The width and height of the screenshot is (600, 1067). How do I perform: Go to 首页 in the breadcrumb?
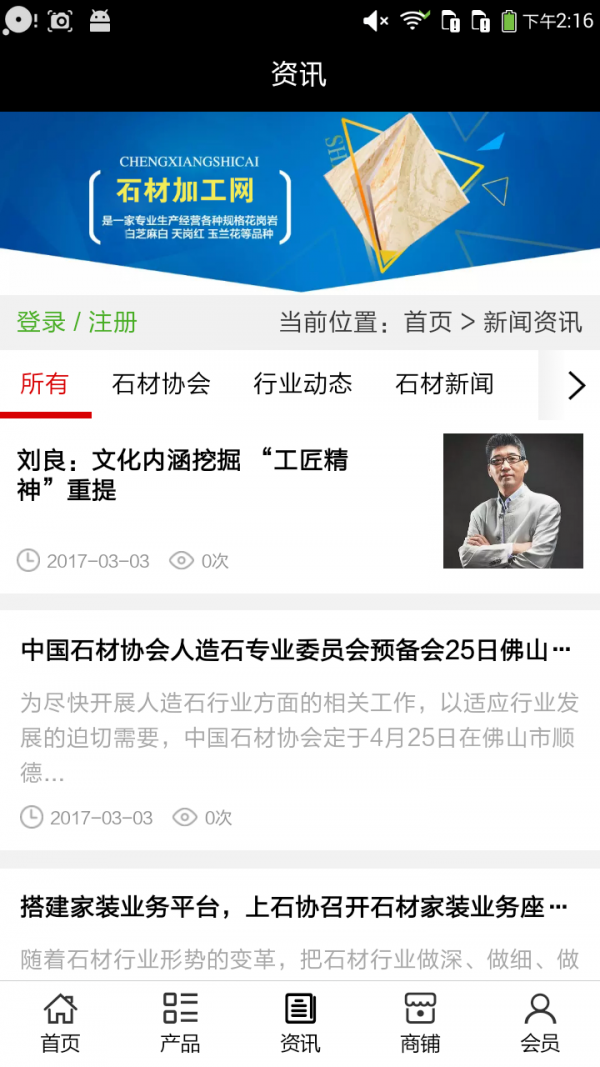tap(427, 322)
